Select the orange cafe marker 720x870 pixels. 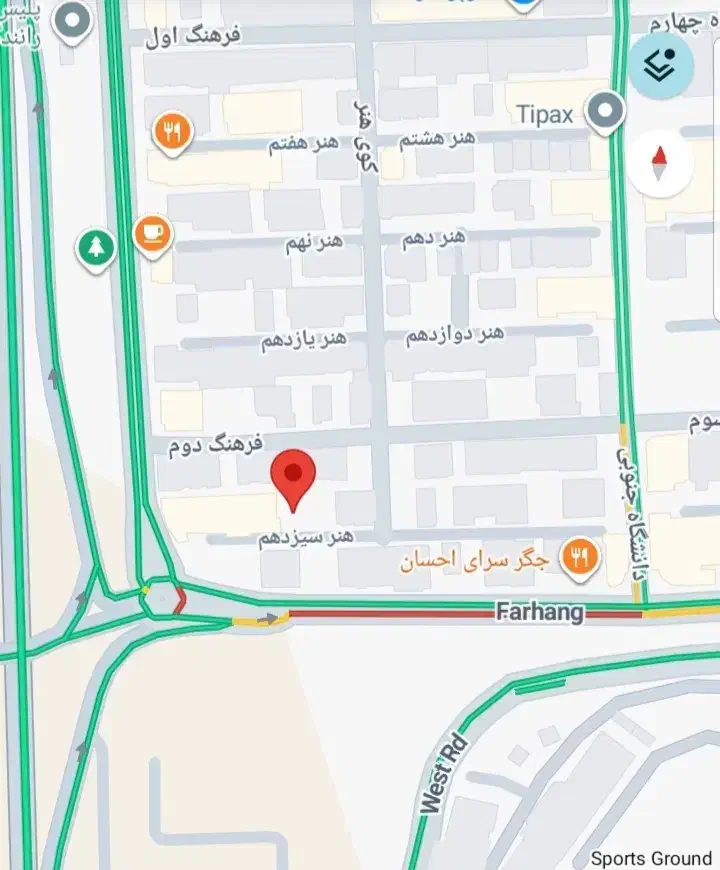pos(153,234)
